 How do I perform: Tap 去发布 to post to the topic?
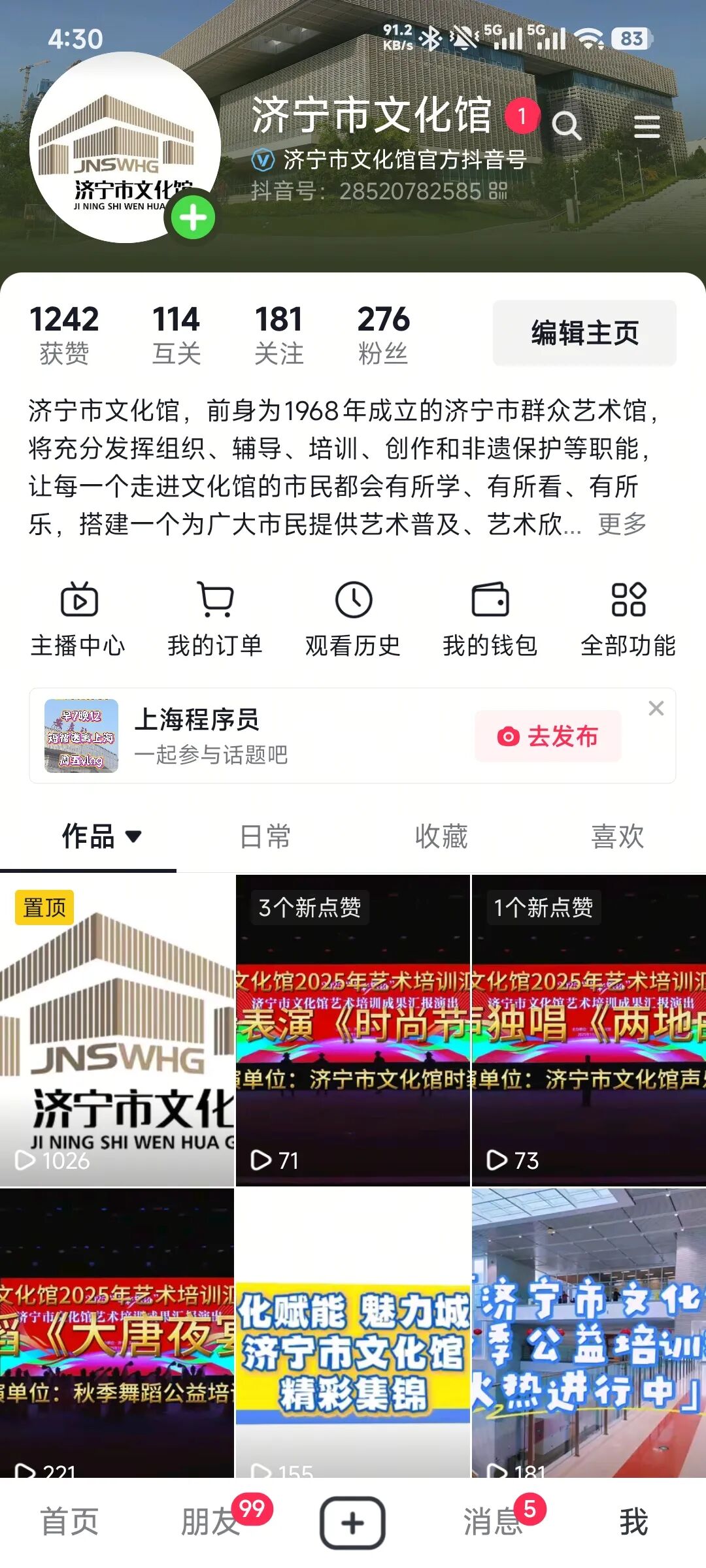(x=548, y=736)
